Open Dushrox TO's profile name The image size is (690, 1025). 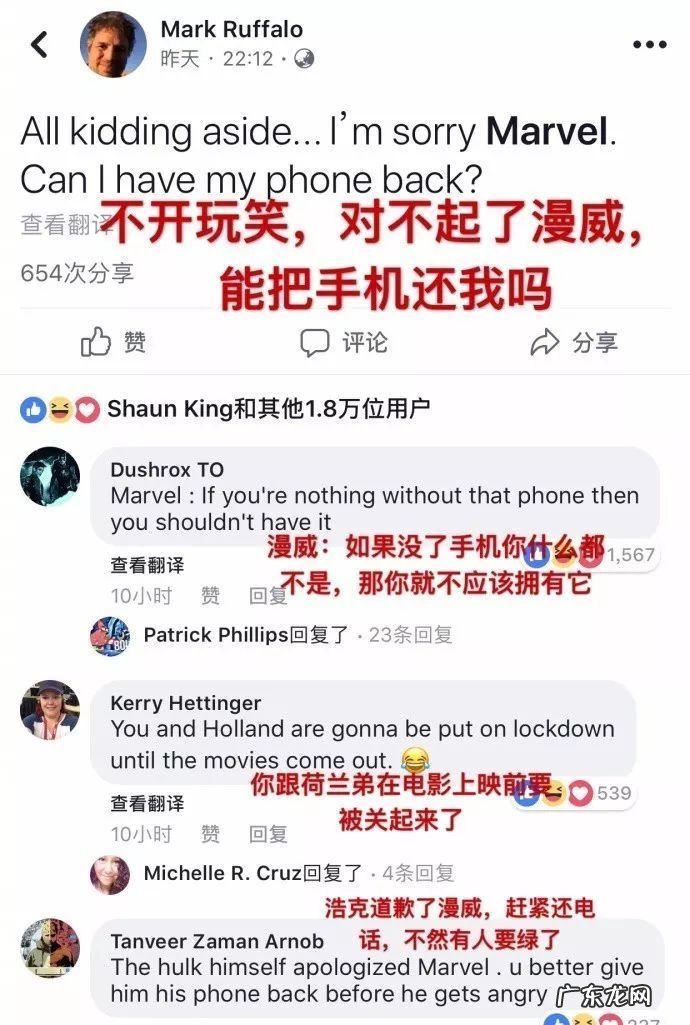tap(167, 470)
